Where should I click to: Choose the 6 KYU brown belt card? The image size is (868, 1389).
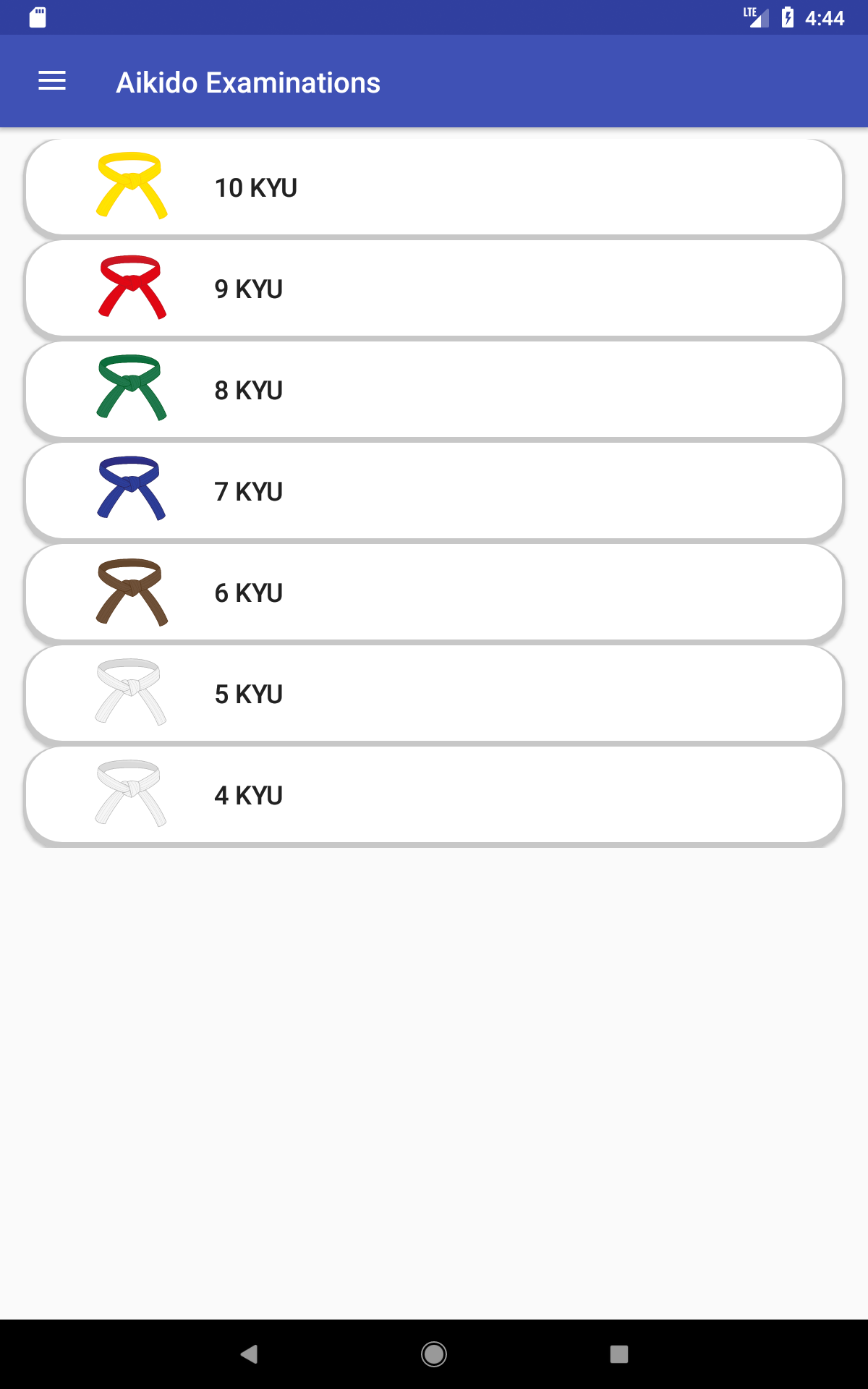point(434,592)
